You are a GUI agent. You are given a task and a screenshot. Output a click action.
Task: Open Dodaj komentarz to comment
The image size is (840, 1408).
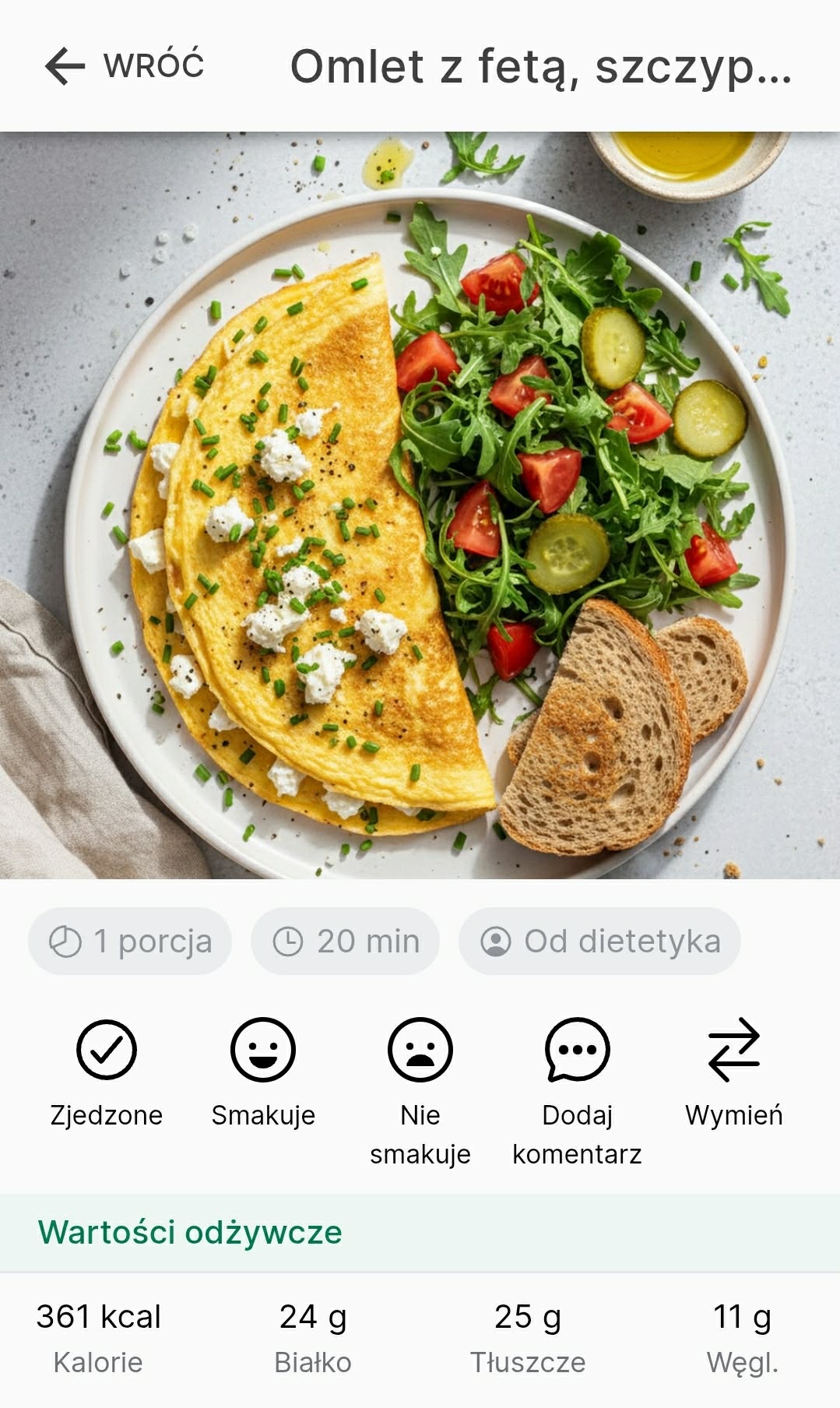pyautogui.click(x=577, y=1050)
